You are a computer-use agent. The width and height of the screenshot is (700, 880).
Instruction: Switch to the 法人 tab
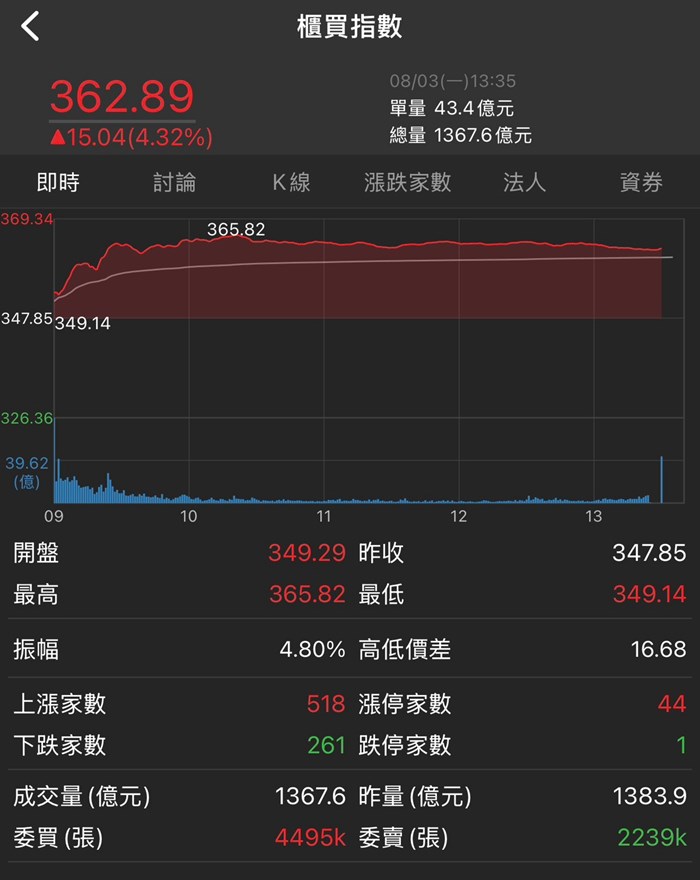pos(524,182)
